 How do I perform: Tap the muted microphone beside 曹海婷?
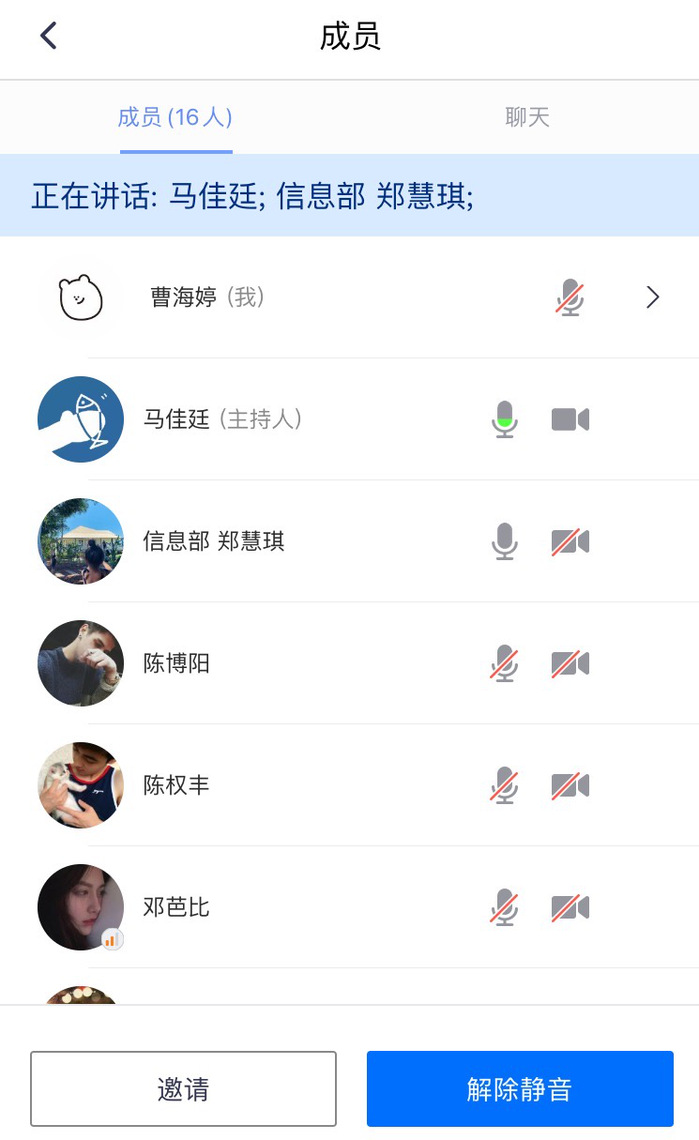[x=570, y=297]
